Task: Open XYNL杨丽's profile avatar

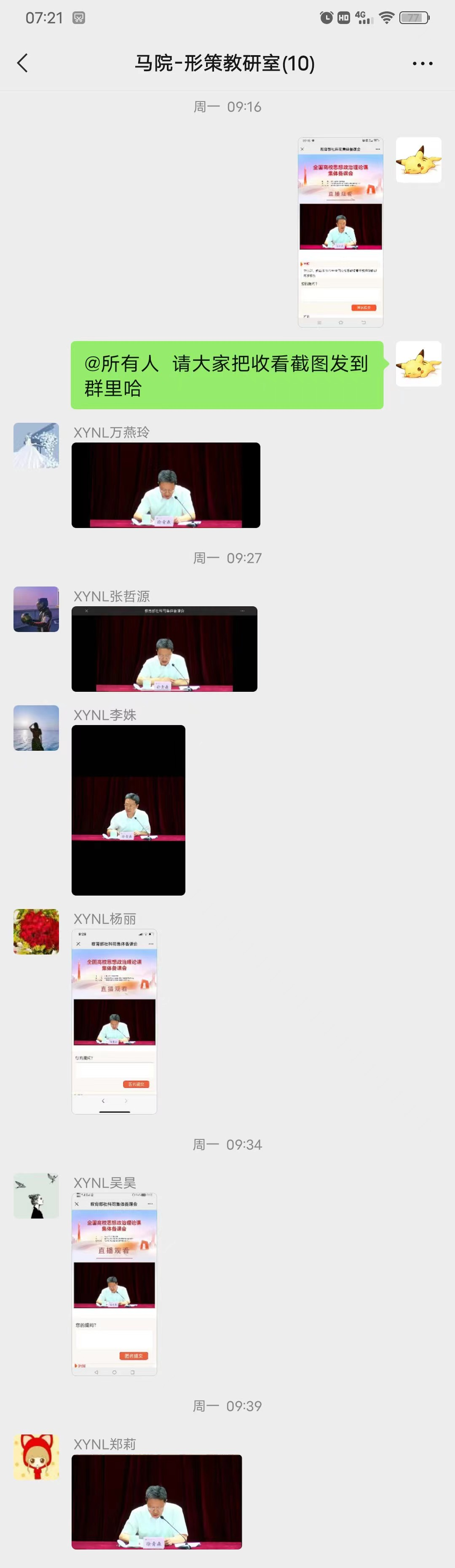Action: (x=37, y=931)
